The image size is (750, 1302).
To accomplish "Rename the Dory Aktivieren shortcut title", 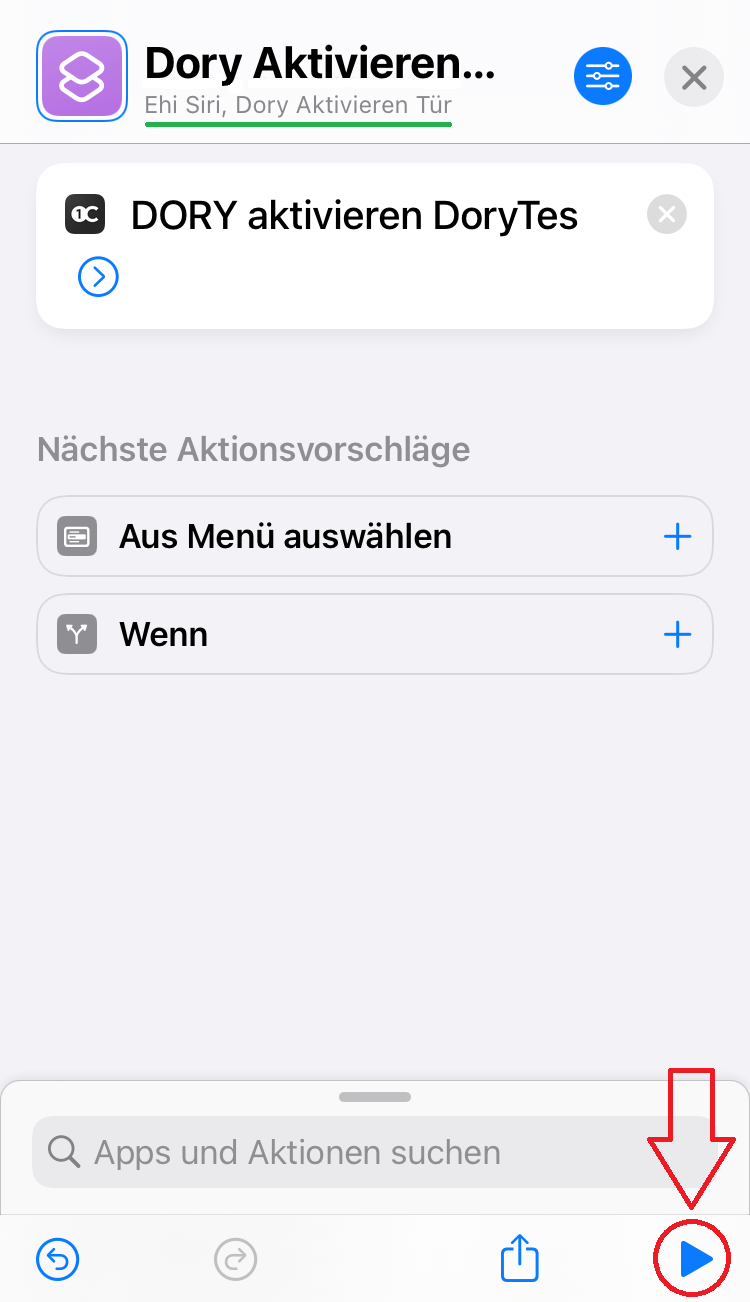I will (x=320, y=64).
